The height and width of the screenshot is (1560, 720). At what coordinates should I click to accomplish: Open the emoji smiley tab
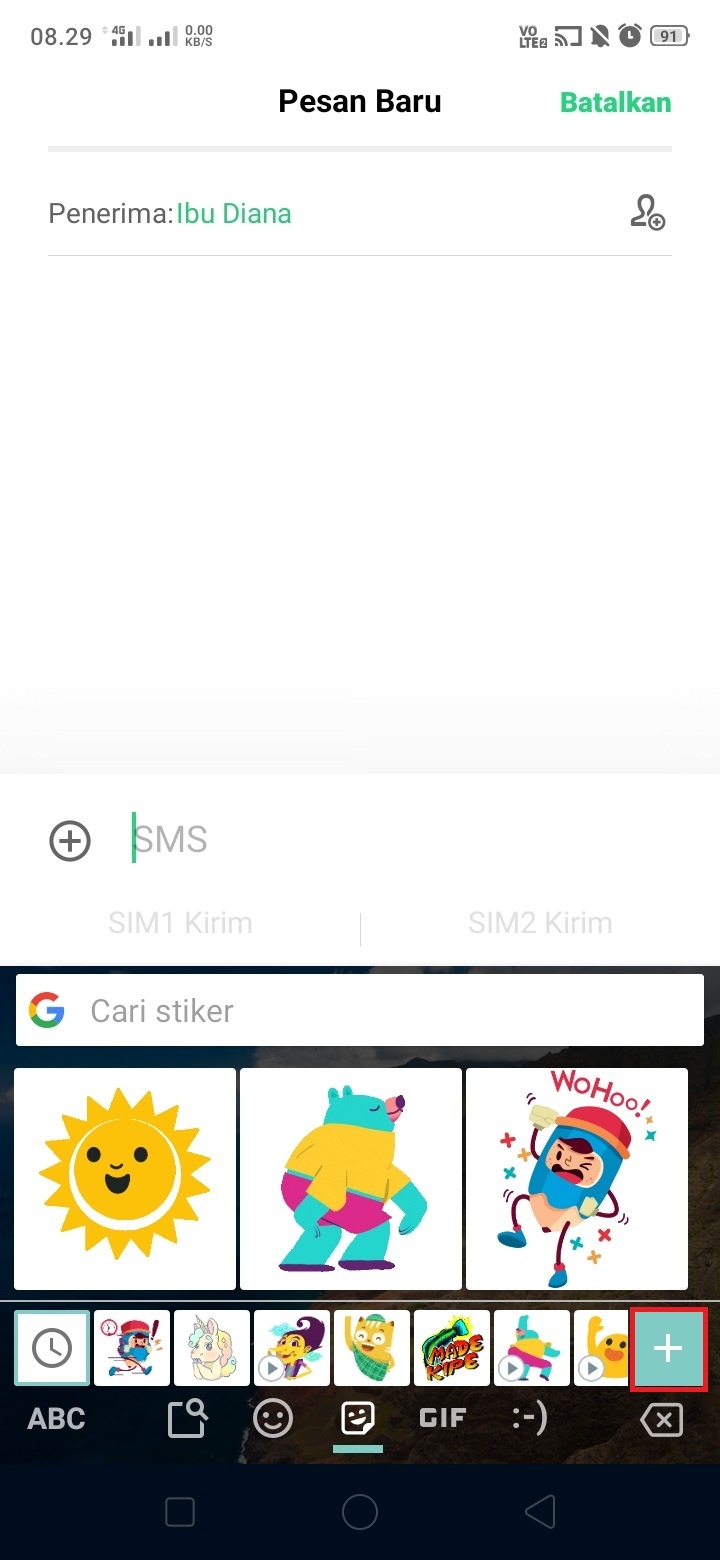273,1418
